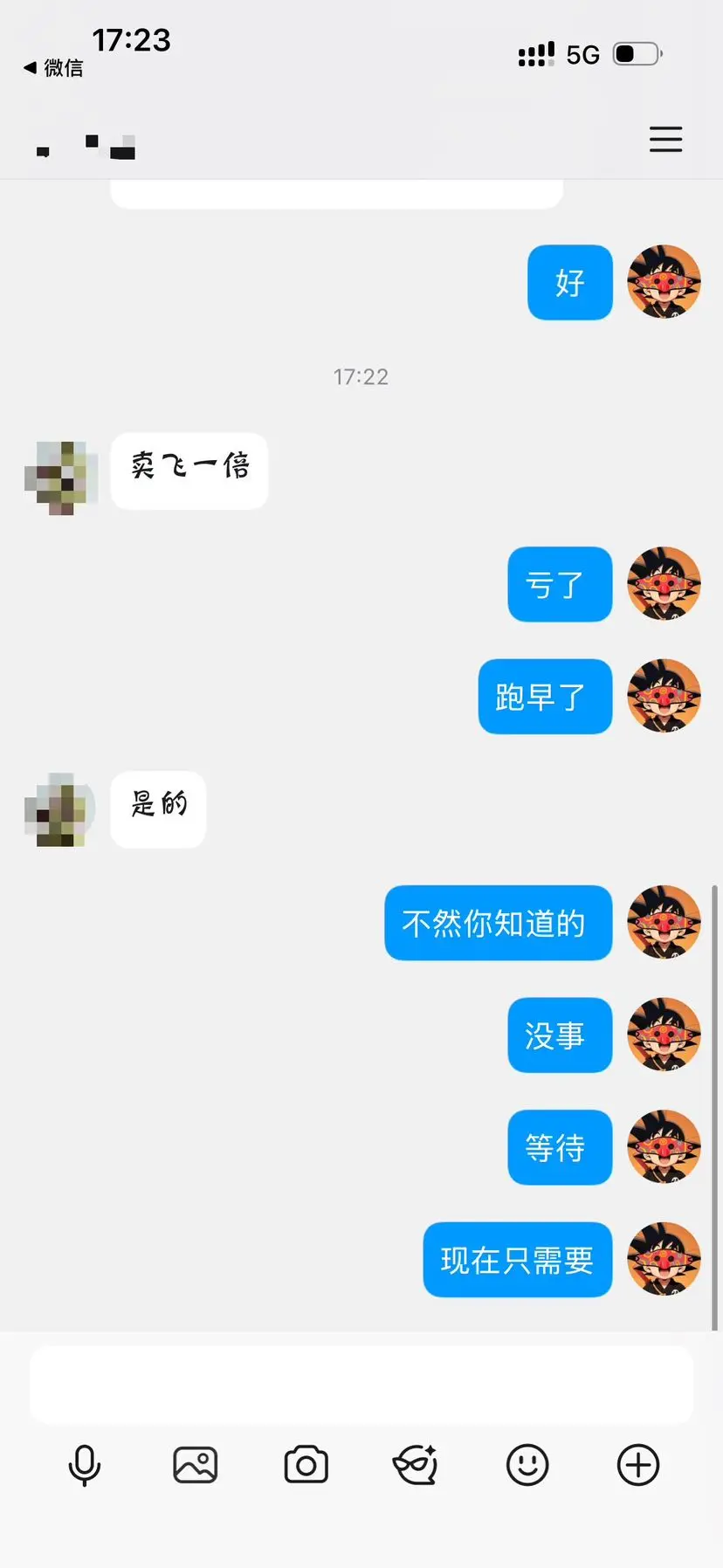
Task: Open the camera icon
Action: point(305,1465)
